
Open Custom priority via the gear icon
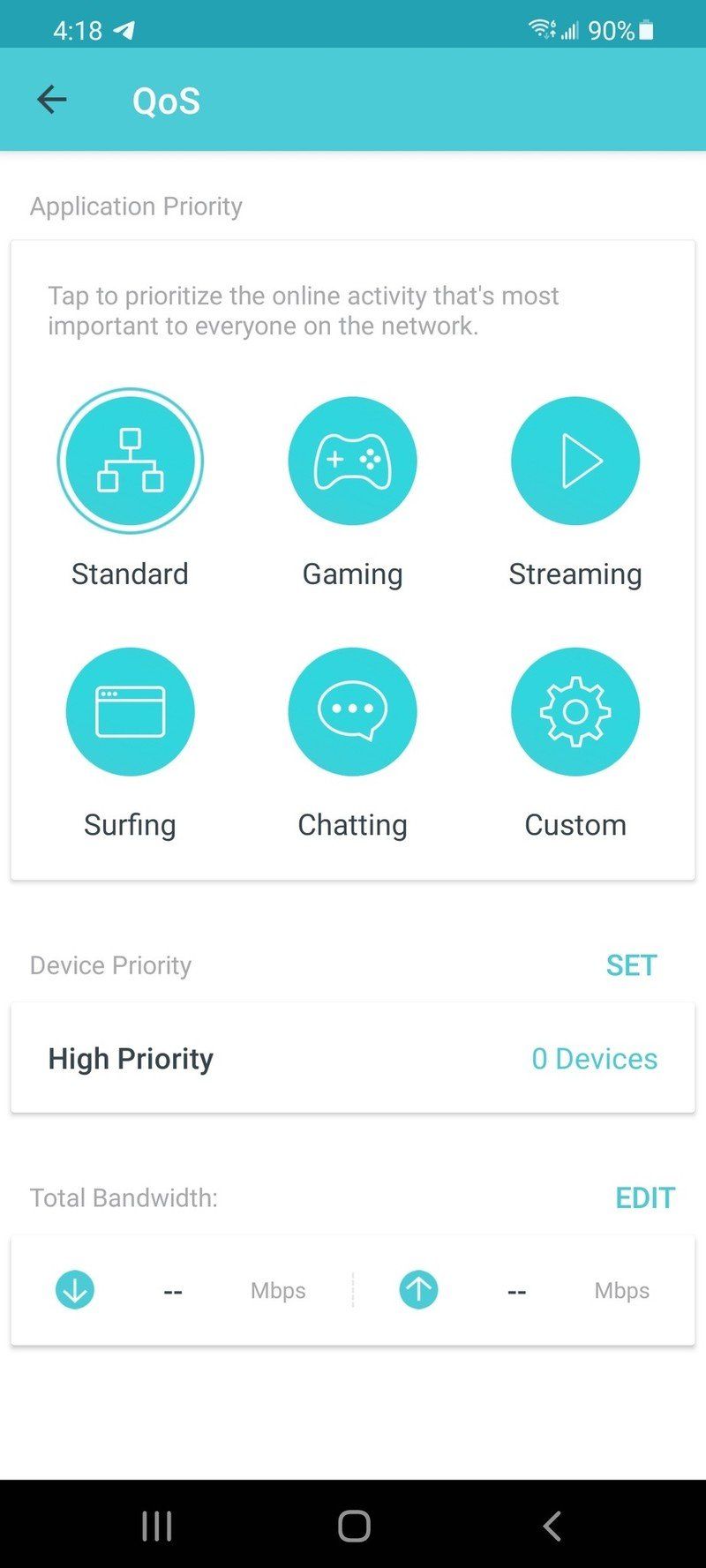coord(575,711)
